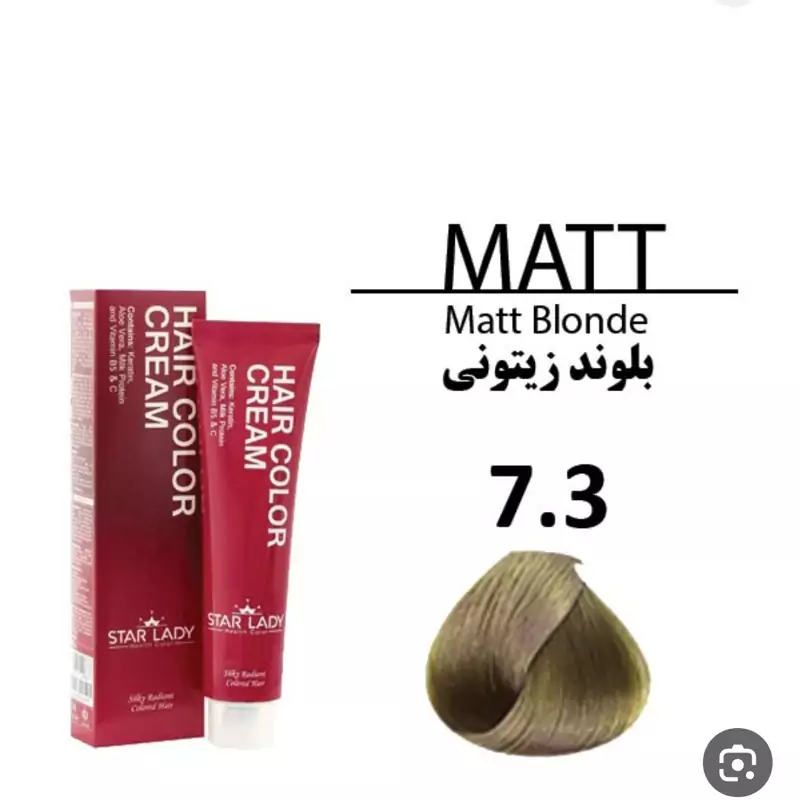Open the visual search lens icon
The image size is (800, 800).
(737, 762)
